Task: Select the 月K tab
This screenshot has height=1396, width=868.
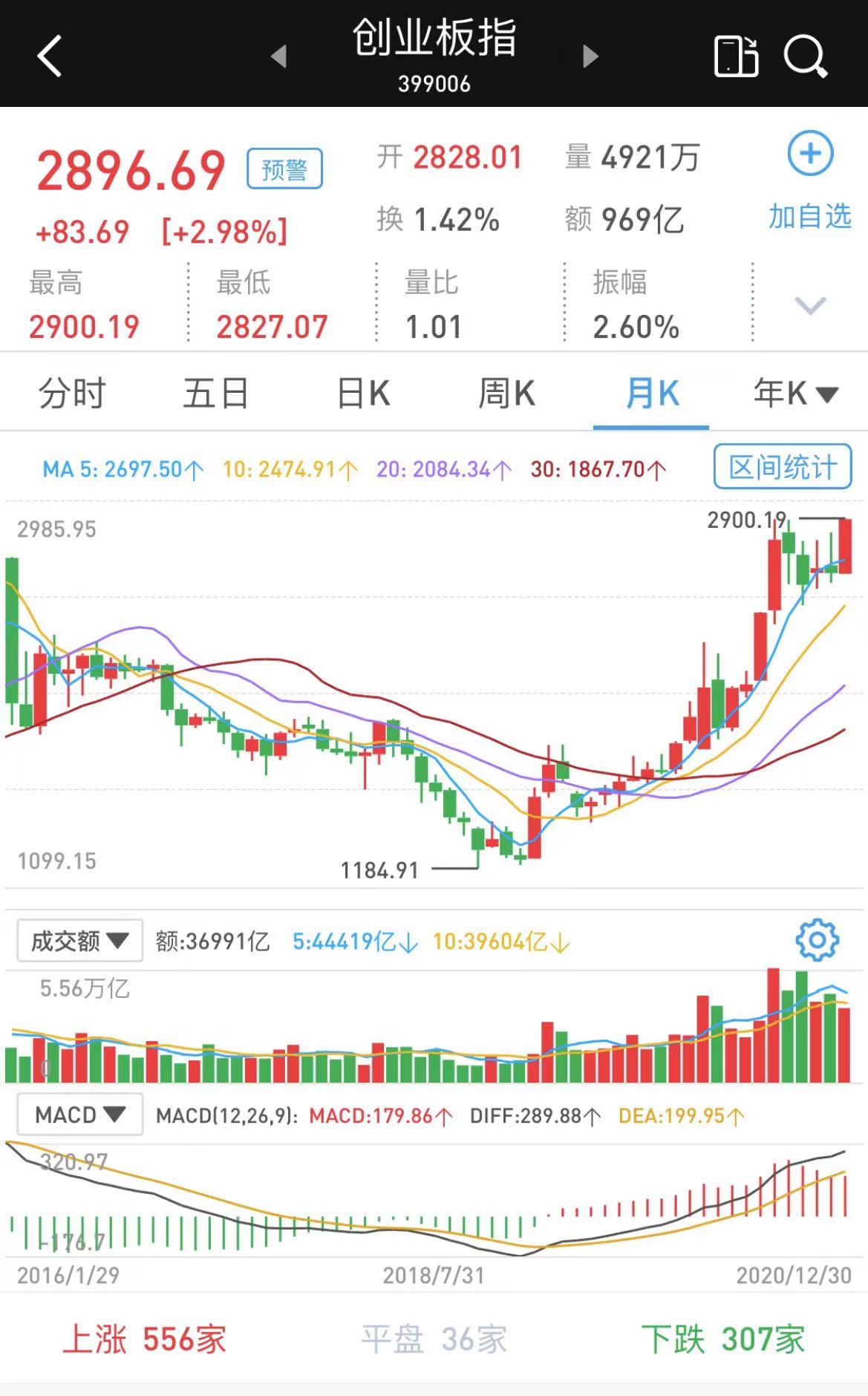Action: (652, 394)
